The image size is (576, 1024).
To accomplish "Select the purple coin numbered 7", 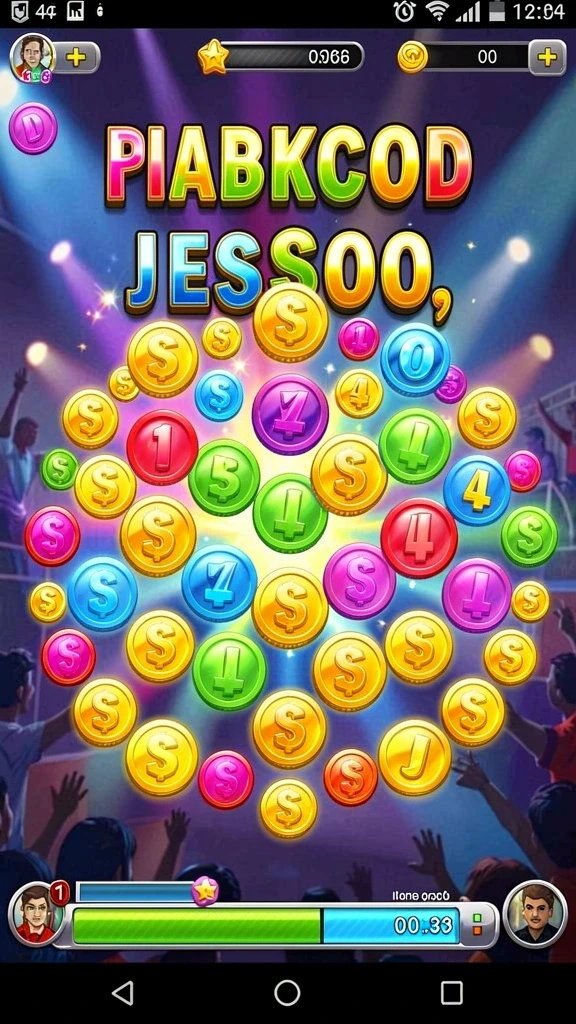I will 290,414.
